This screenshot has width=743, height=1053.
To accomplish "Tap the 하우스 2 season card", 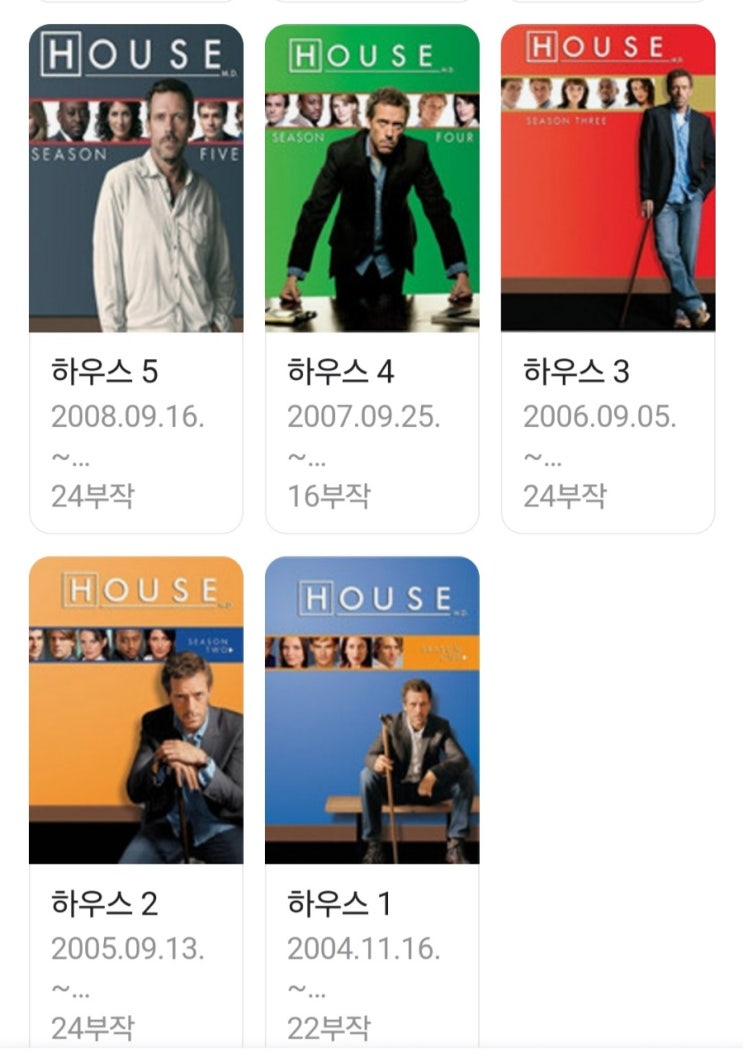I will click(136, 800).
